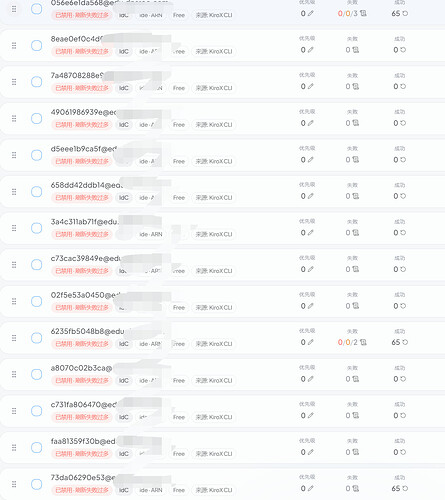The image size is (445, 500).
Task: Reset success count of 6235fb5048b8
Action: [x=405, y=342]
